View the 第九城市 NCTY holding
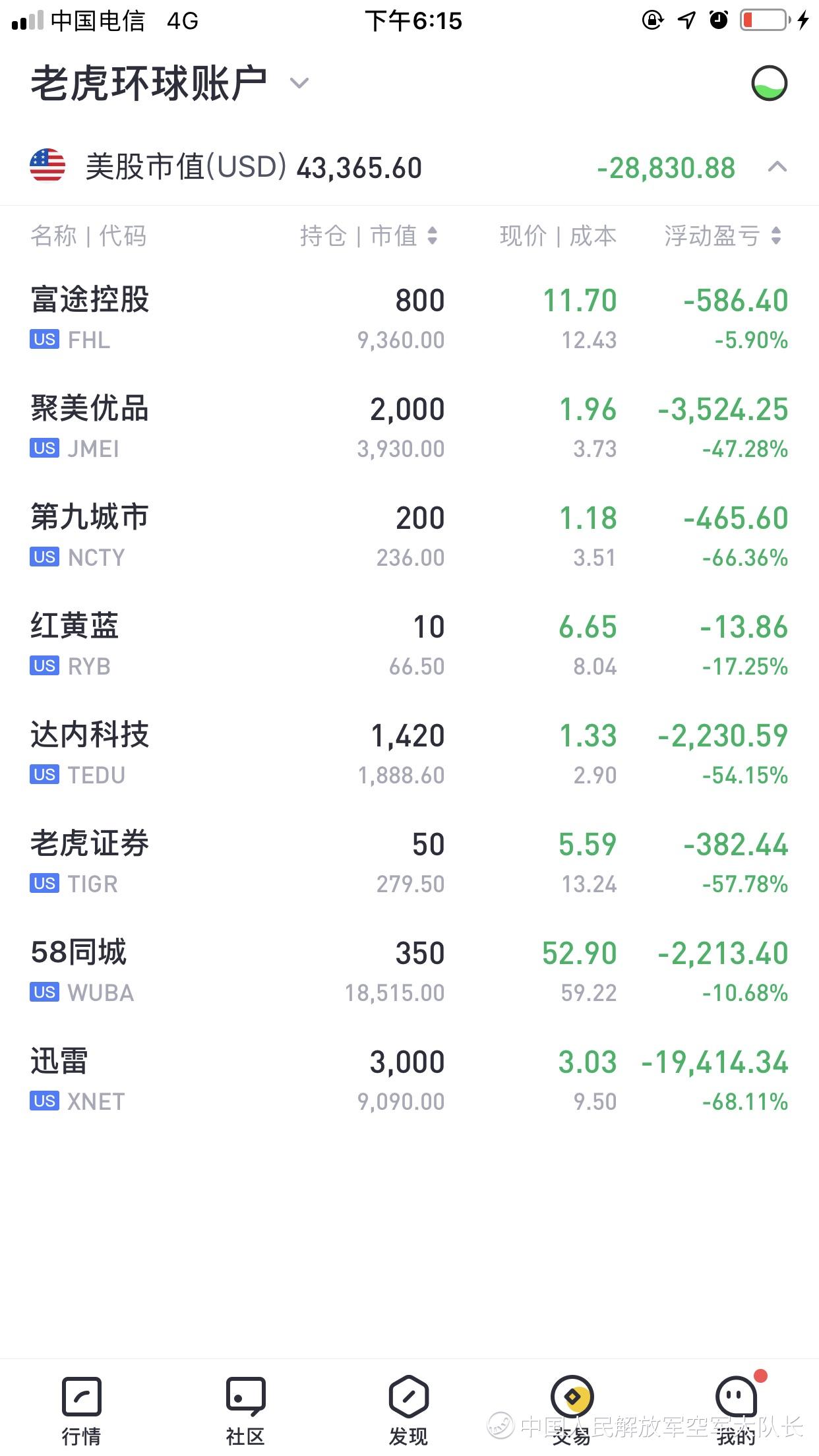This screenshot has width=819, height=1456. point(409,536)
